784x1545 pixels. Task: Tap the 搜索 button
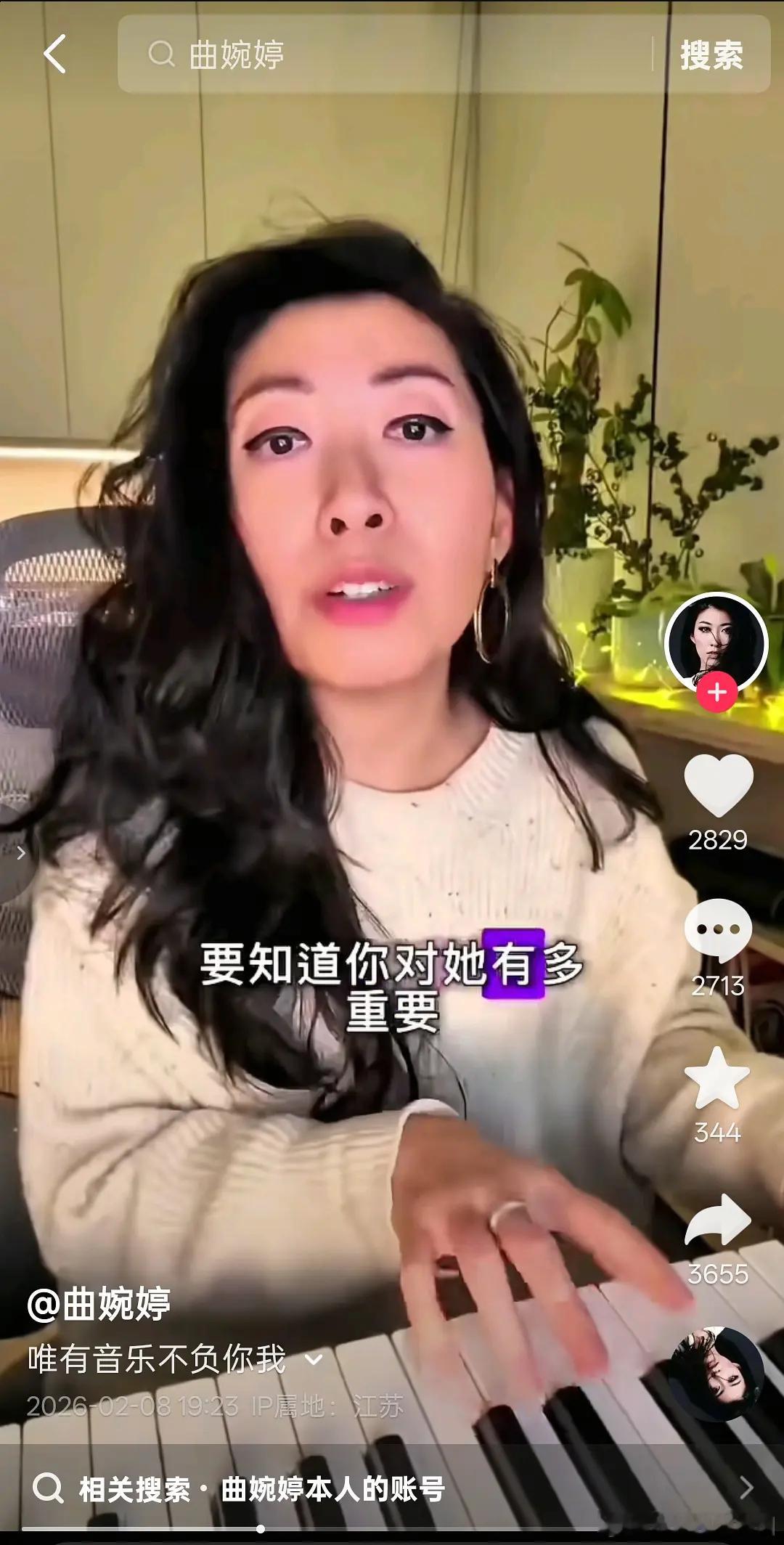pos(714,57)
